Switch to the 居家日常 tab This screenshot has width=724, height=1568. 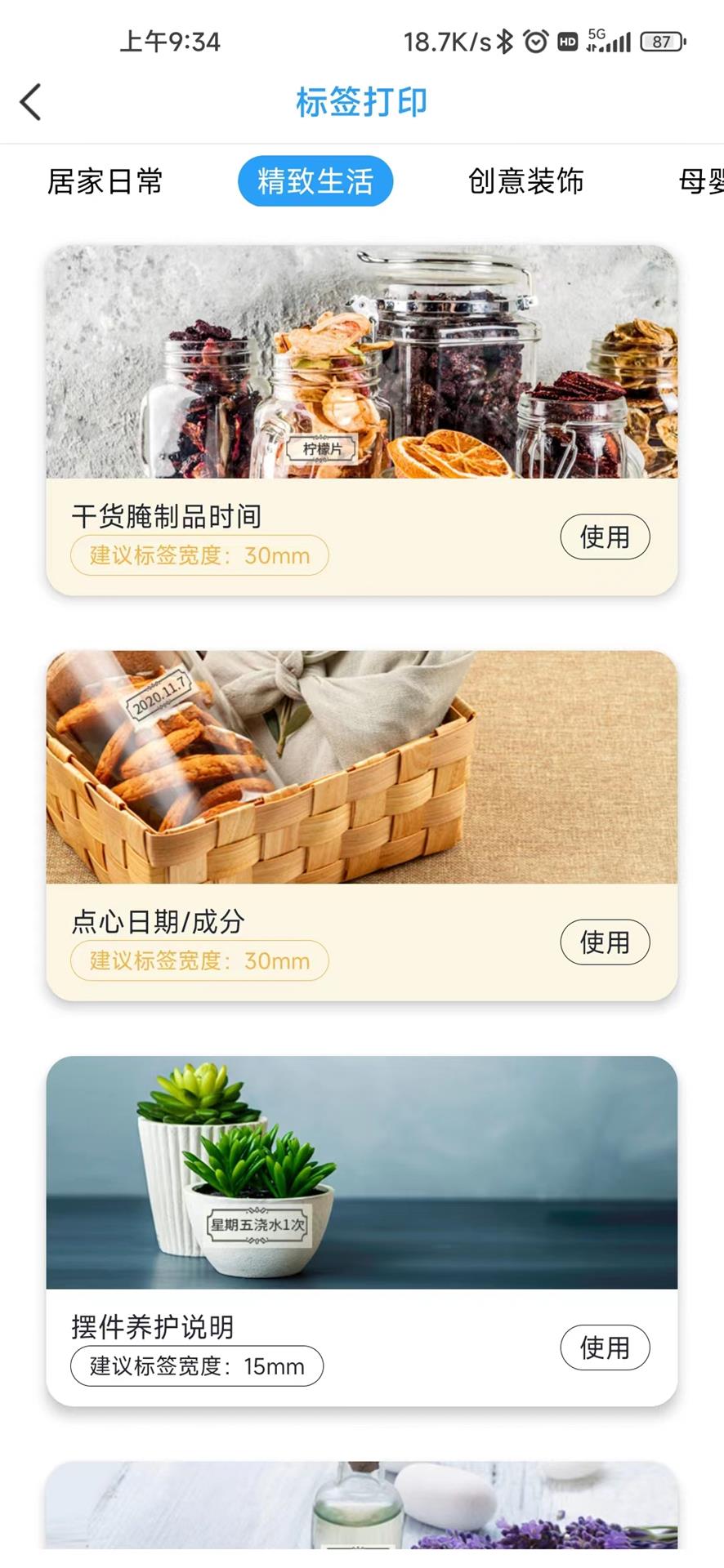pyautogui.click(x=105, y=181)
